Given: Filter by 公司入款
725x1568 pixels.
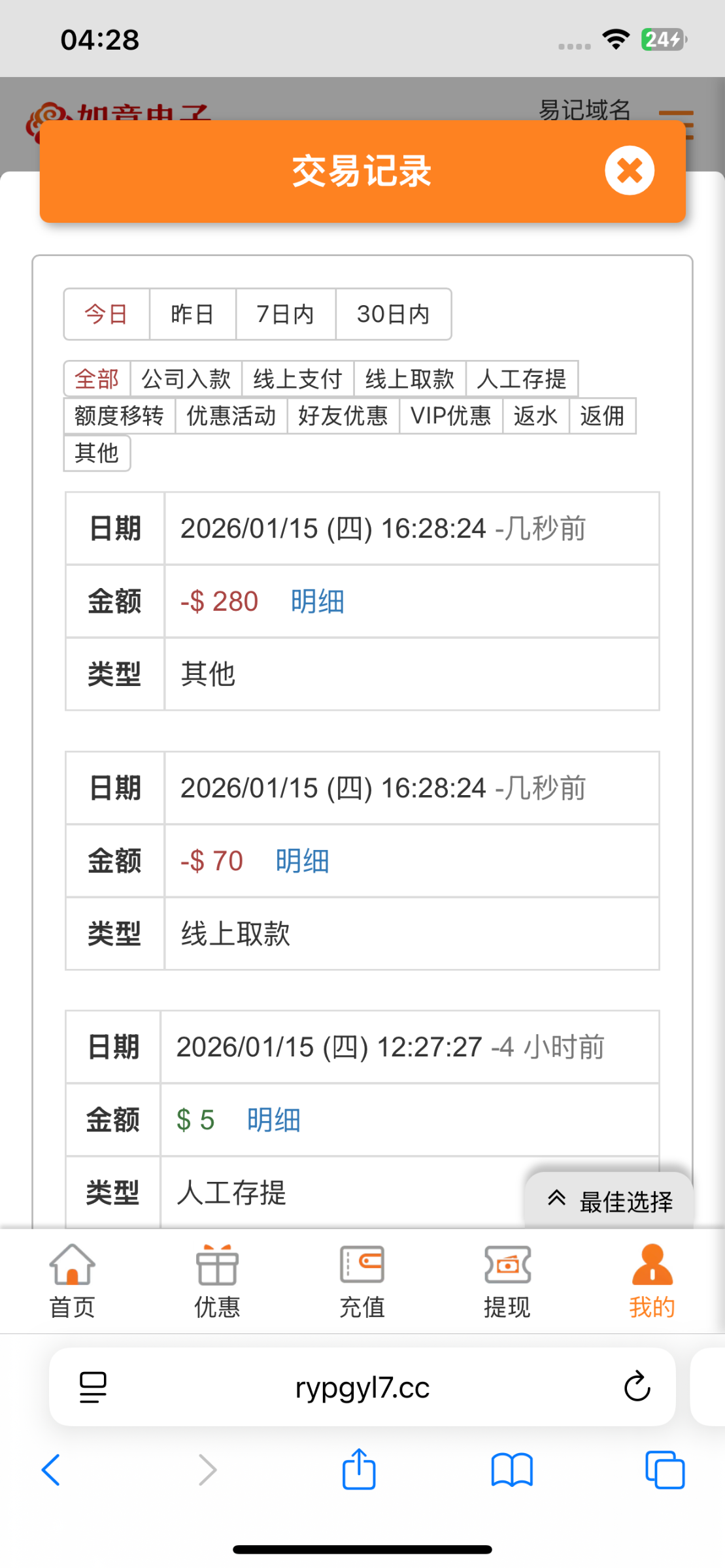Looking at the screenshot, I should point(186,379).
